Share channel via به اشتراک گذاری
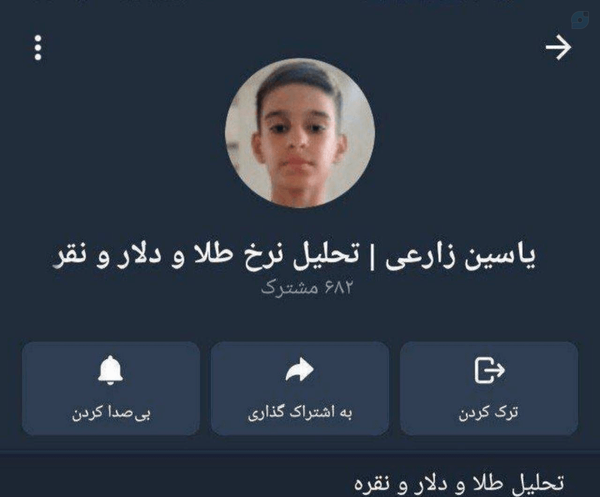The image size is (600, 497). click(x=300, y=388)
